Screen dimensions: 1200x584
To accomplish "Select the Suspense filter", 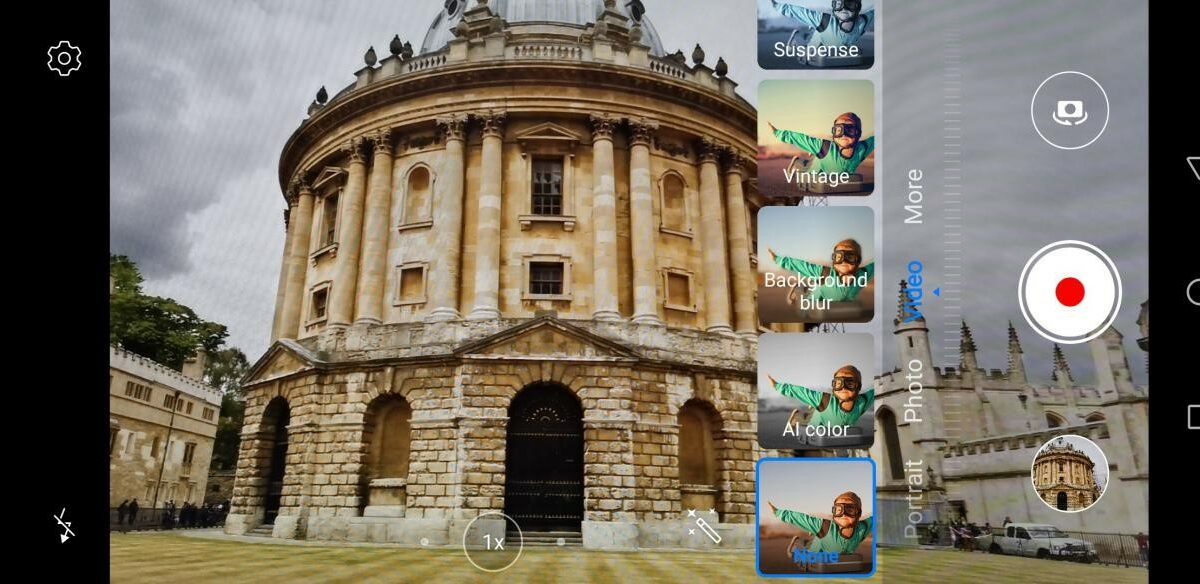I will tap(815, 34).
